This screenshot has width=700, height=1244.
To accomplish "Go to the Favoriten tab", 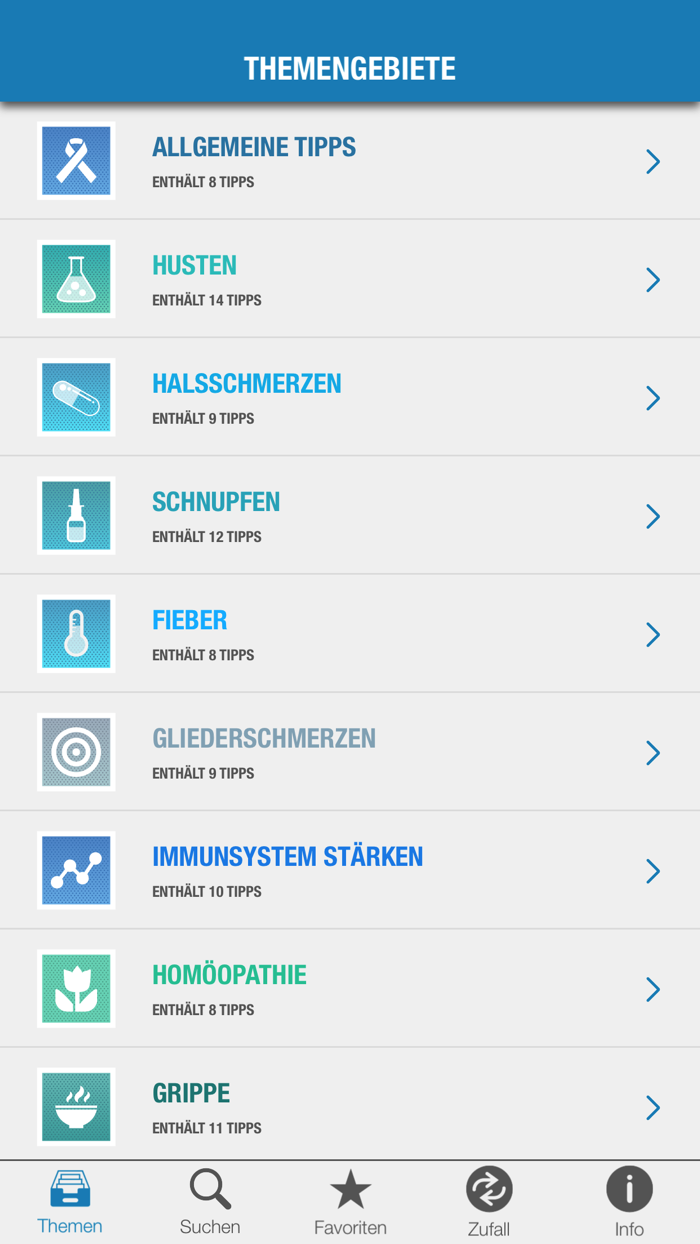I will tap(350, 1203).
